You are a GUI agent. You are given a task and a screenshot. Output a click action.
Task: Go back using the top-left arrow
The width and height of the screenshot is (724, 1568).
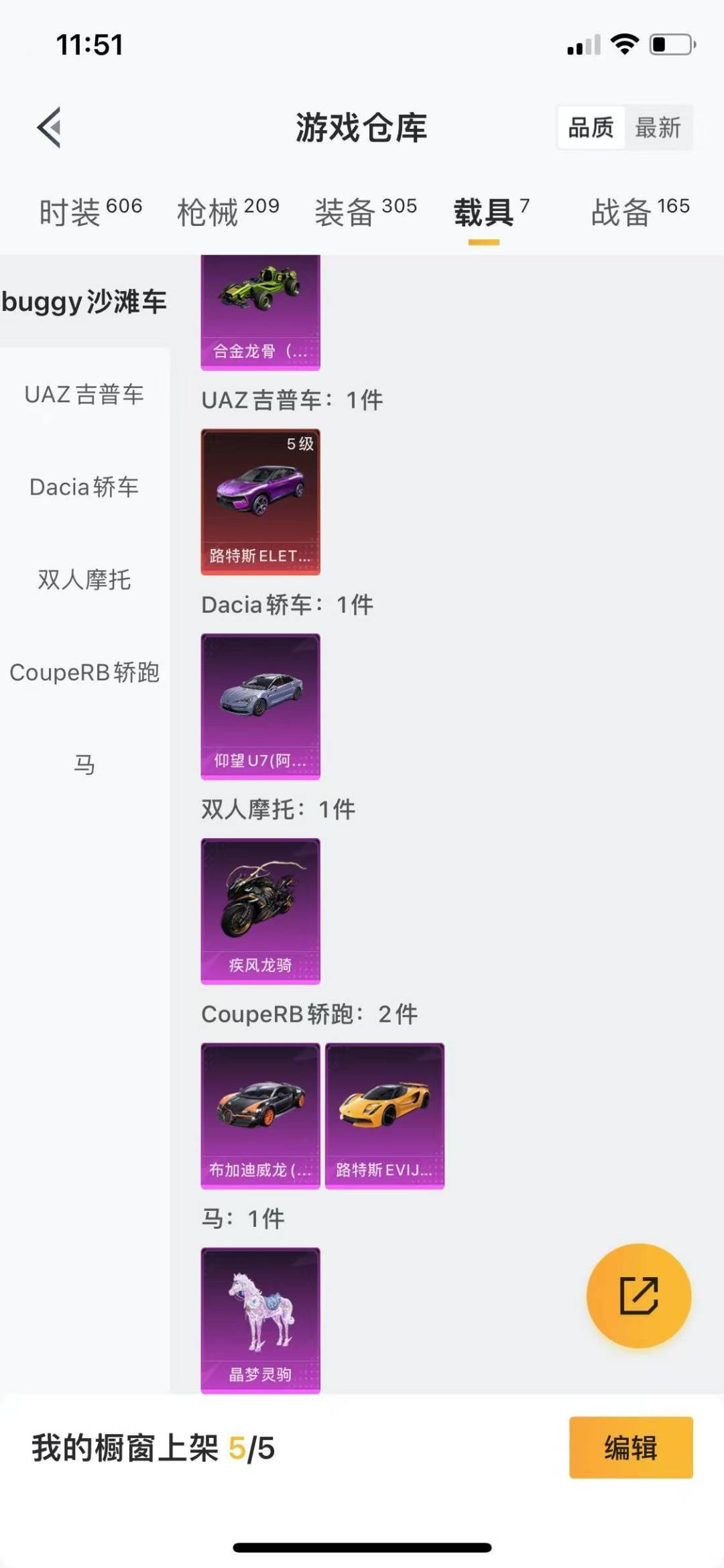[49, 127]
